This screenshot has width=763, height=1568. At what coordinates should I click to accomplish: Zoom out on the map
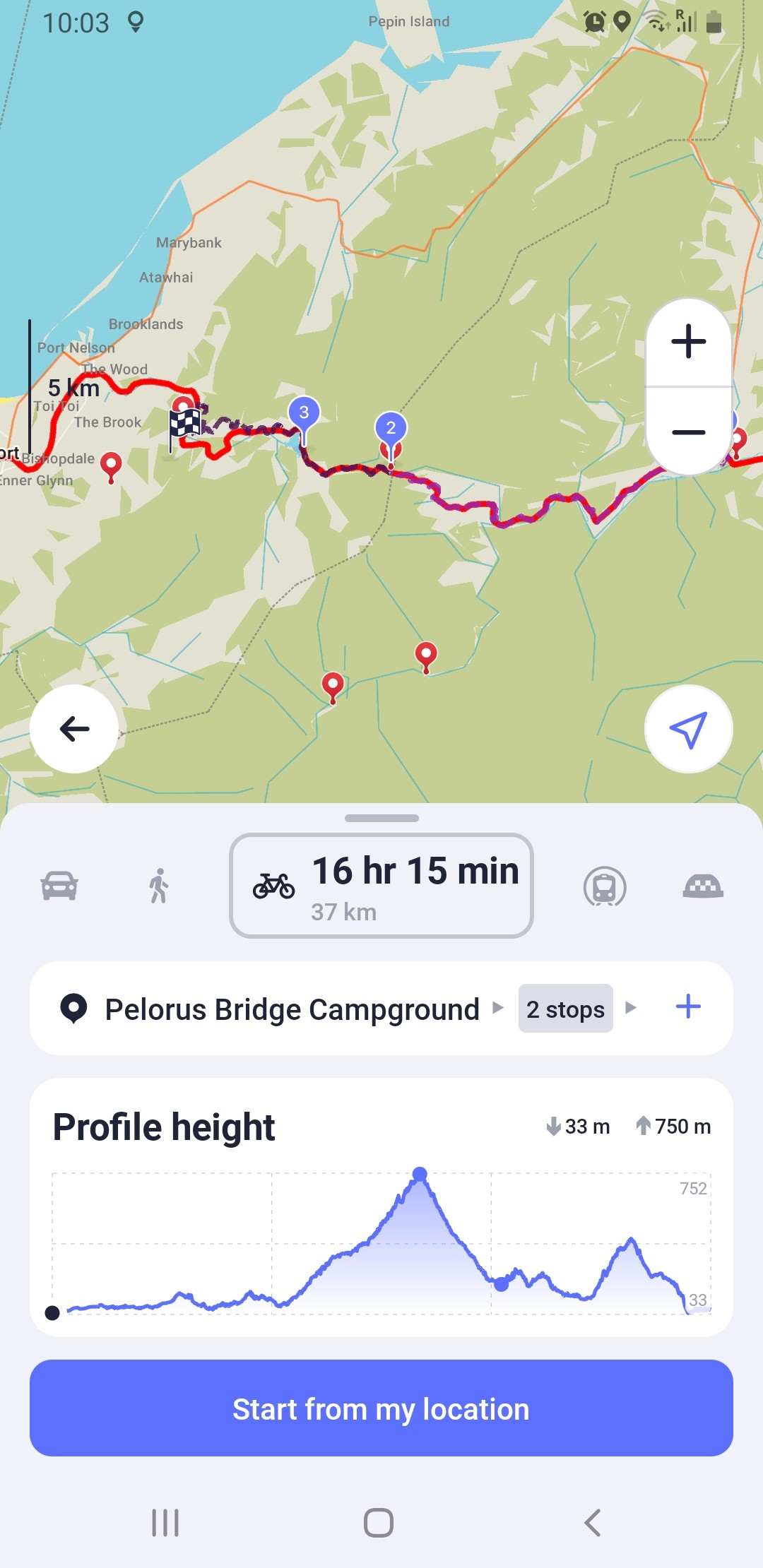(x=688, y=432)
